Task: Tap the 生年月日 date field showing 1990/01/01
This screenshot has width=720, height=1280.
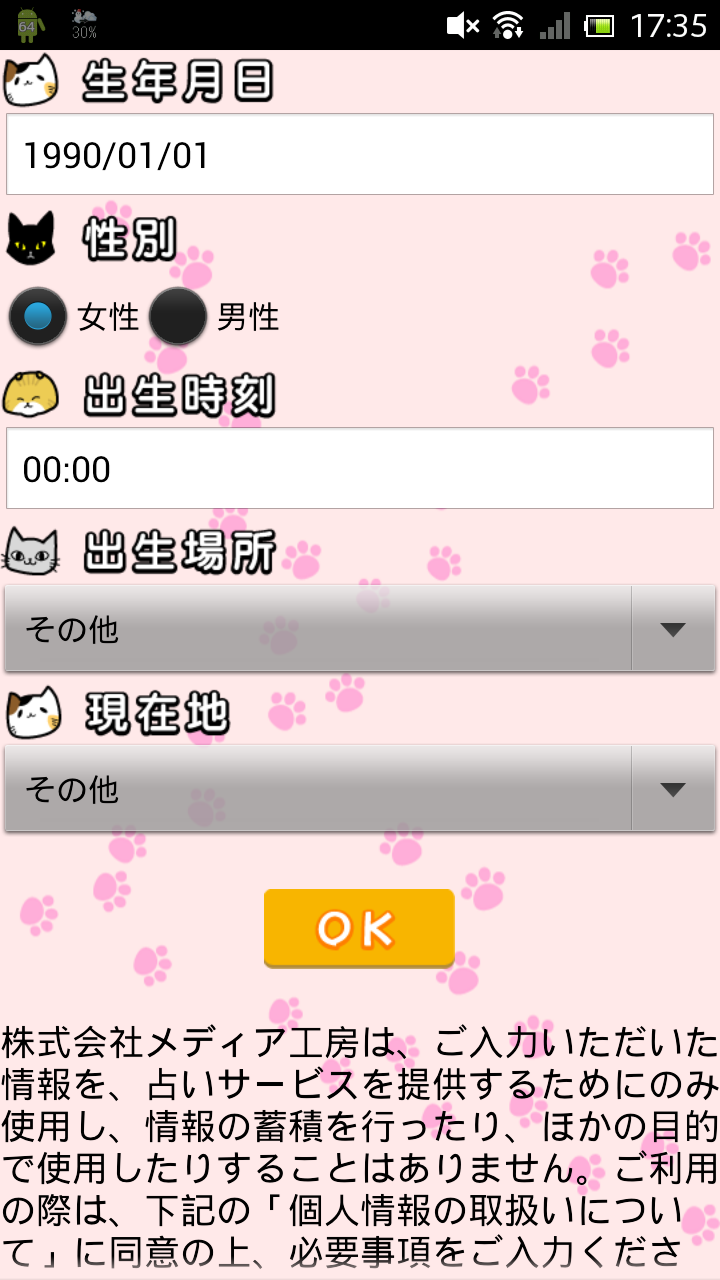Action: (359, 154)
